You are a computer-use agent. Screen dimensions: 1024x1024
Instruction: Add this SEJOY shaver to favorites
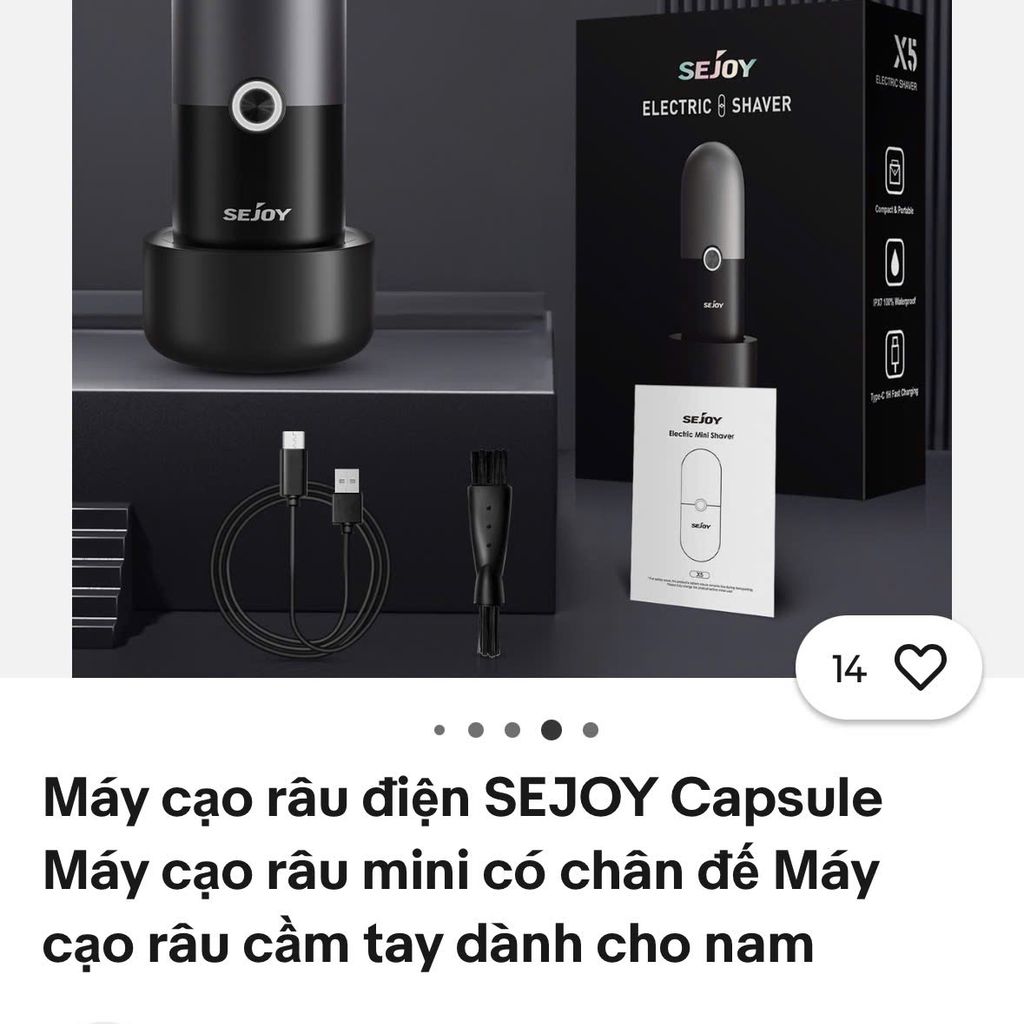(918, 668)
